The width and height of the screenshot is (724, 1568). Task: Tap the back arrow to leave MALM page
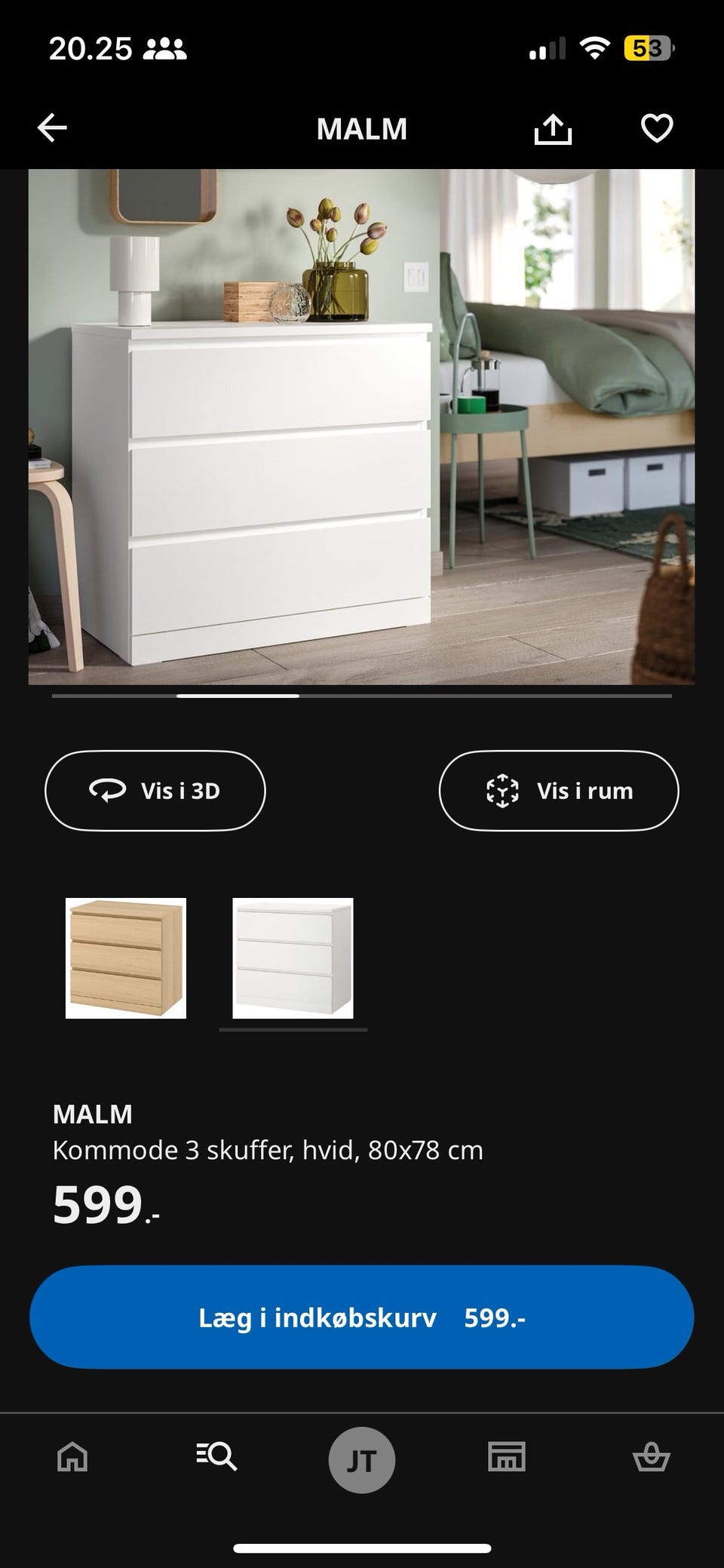[x=52, y=128]
